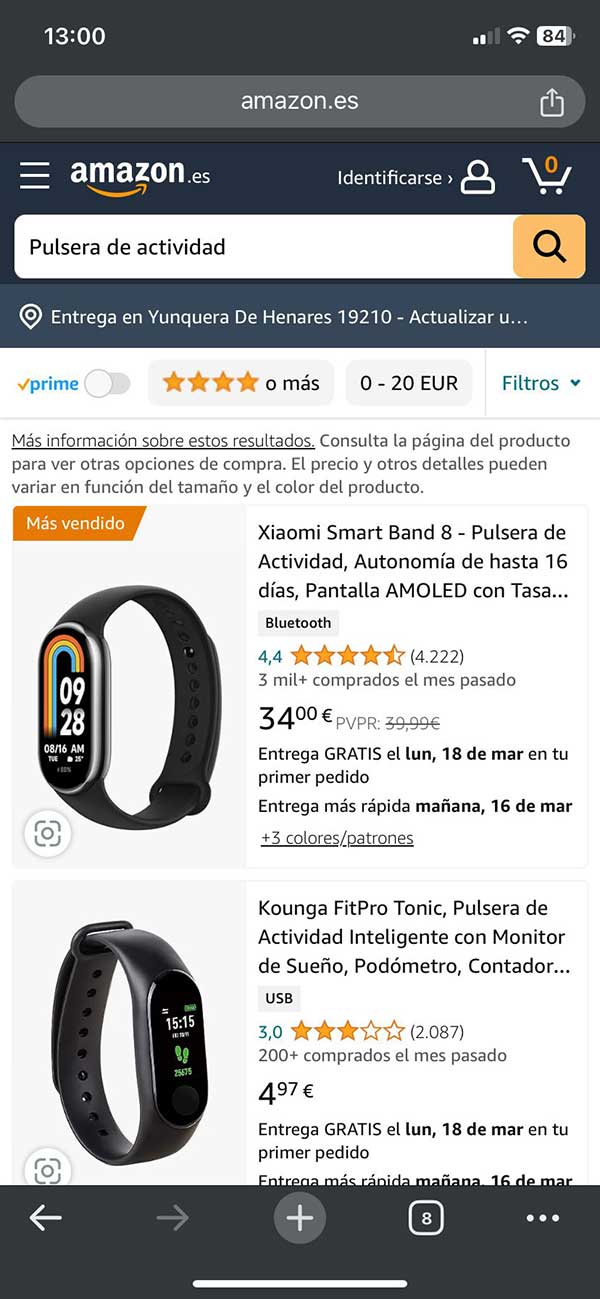Open the Amazon hamburger menu
The height and width of the screenshot is (1299, 600).
pos(34,175)
